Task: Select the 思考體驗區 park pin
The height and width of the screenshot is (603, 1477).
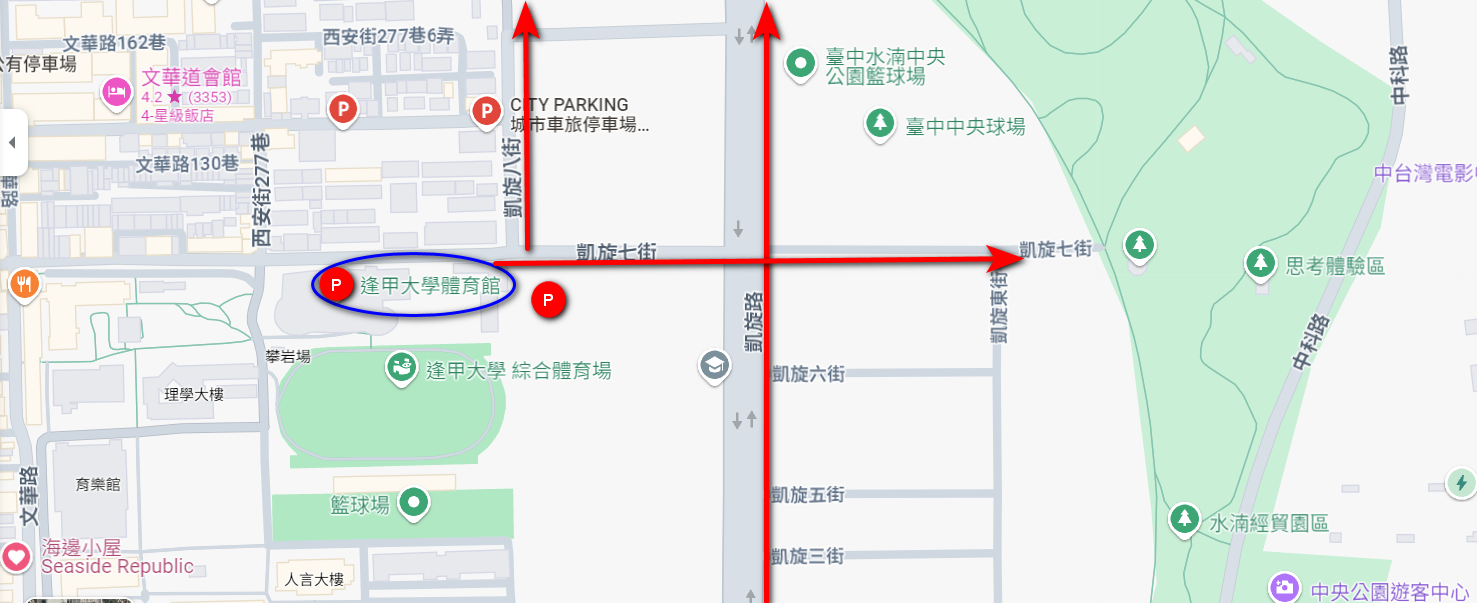Action: 1260,263
